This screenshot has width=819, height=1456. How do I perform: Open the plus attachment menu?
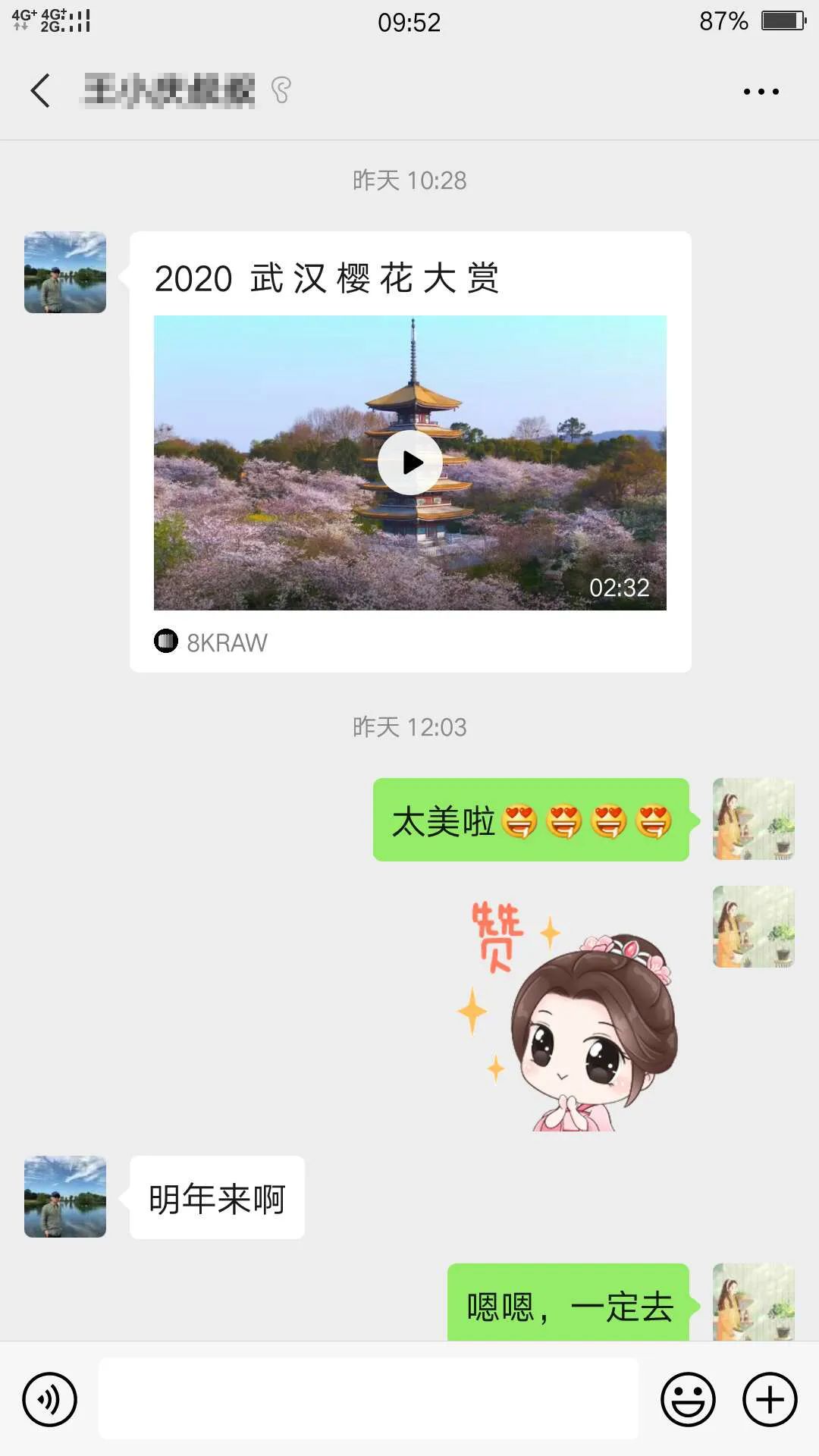770,1399
